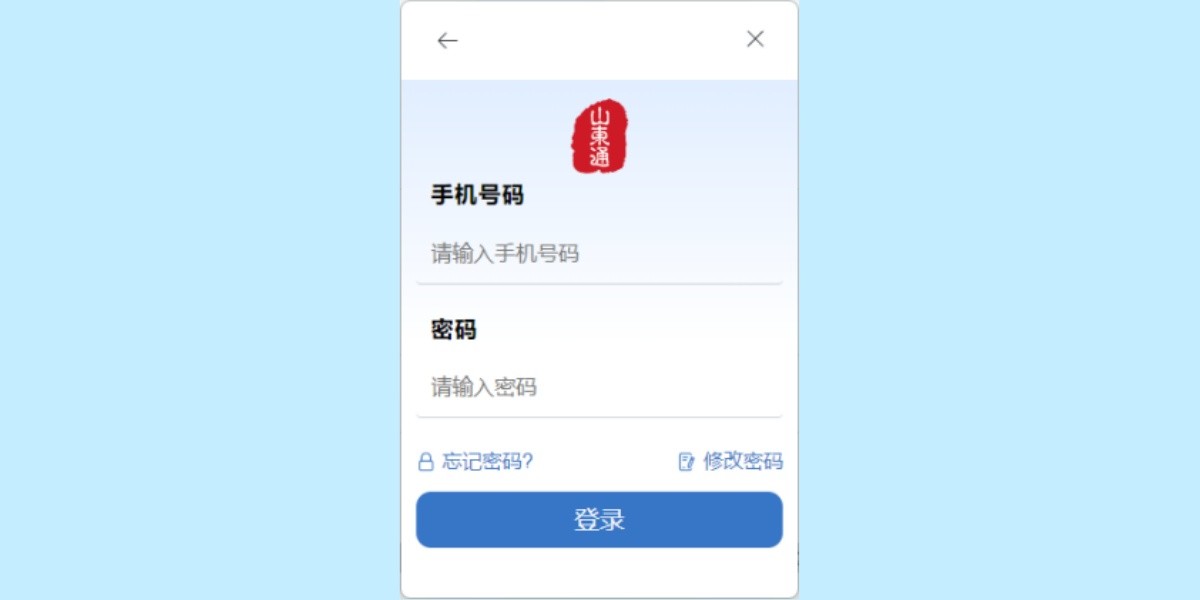Go back using the arrow icon
This screenshot has width=1200, height=600.
coord(447,40)
